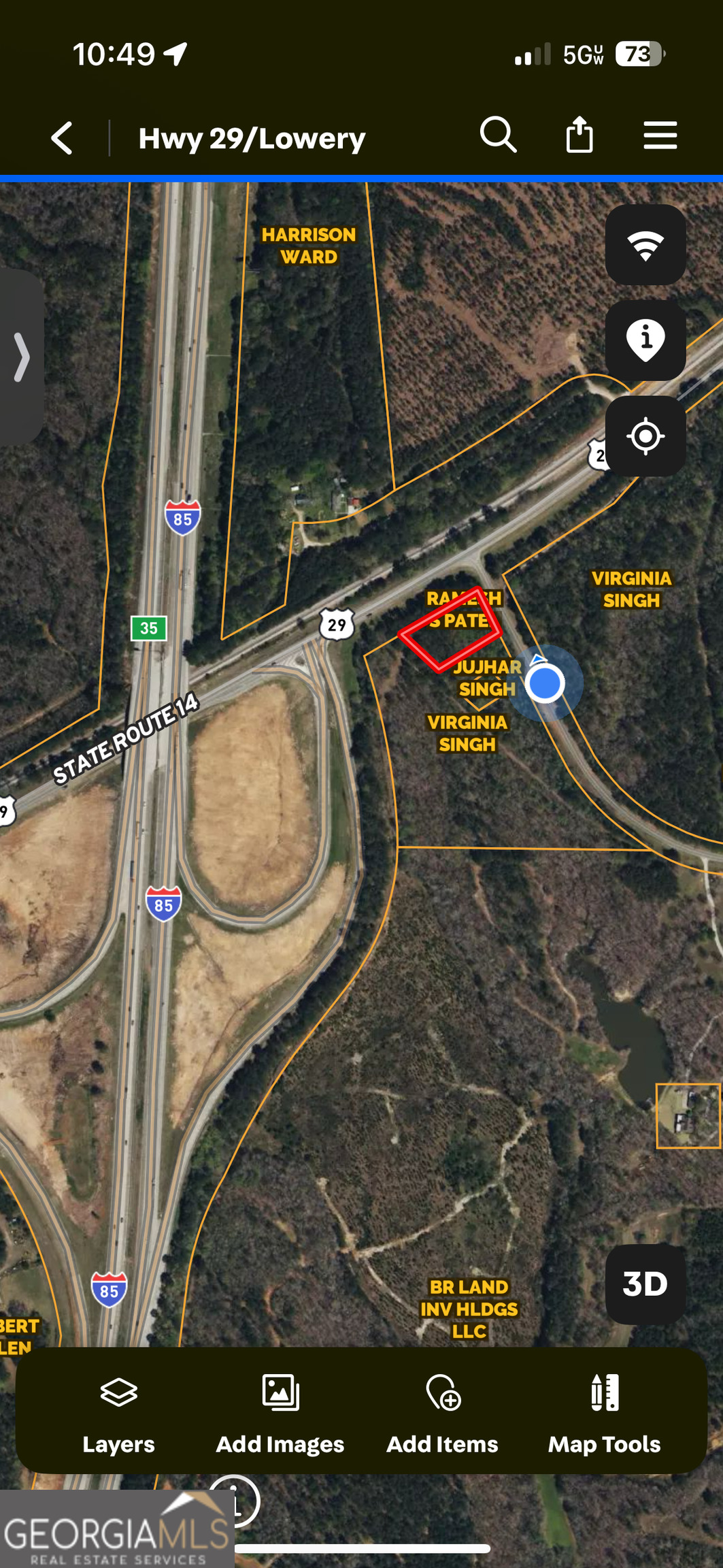Center map on my location
Screen dimensions: 723x1568
(645, 436)
